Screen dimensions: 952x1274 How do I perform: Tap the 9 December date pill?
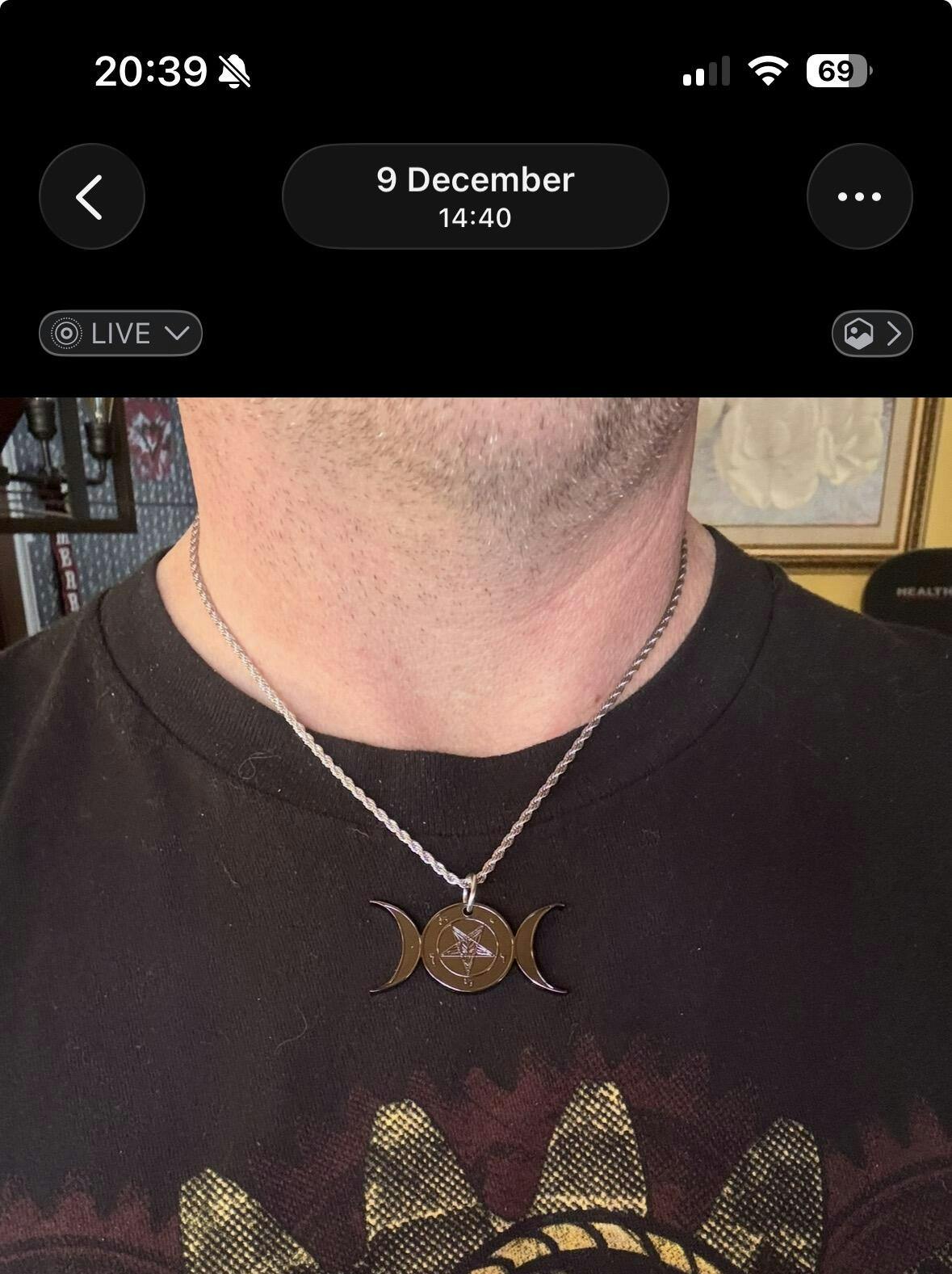point(475,196)
